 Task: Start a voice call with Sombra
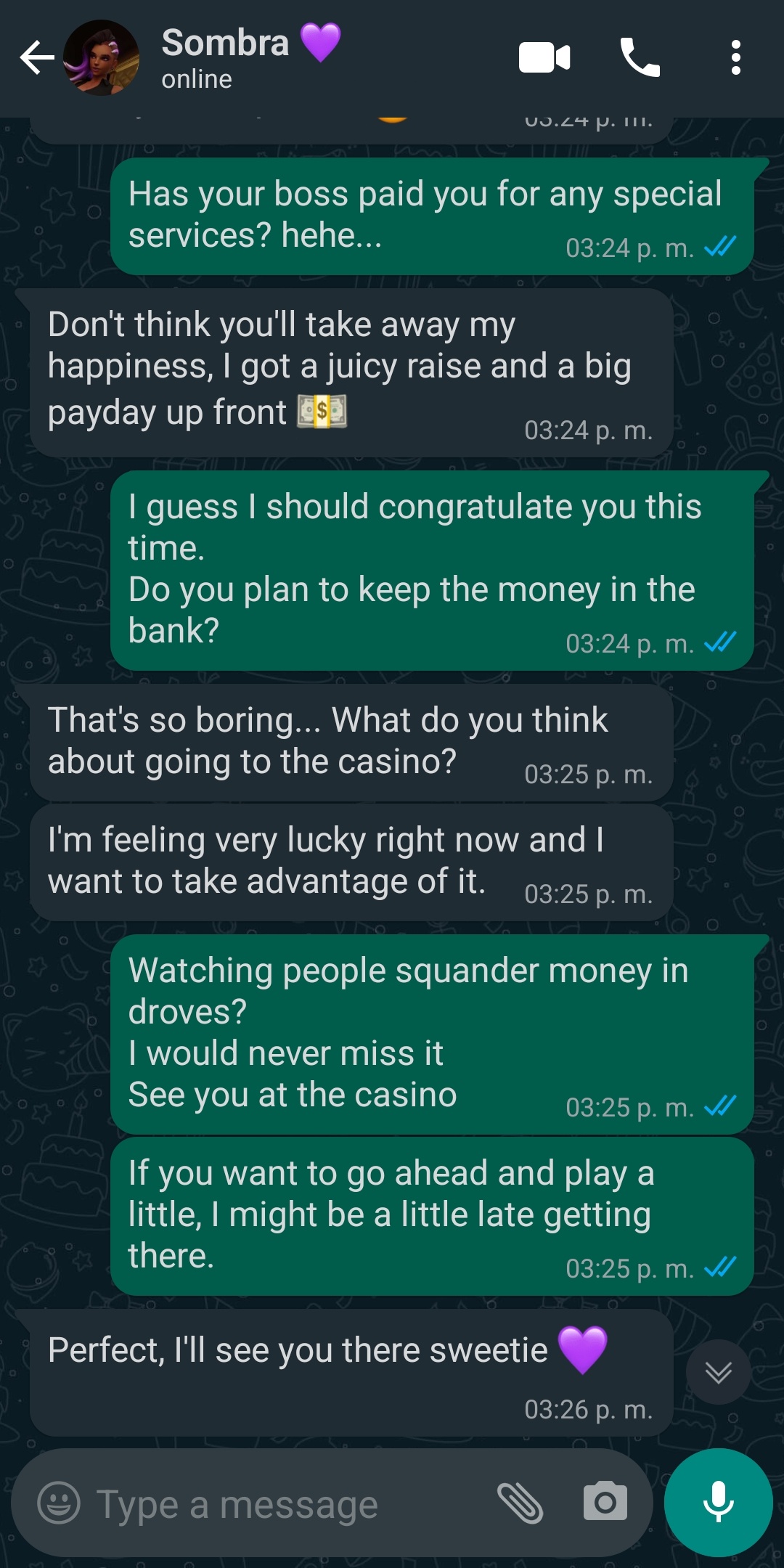click(640, 58)
